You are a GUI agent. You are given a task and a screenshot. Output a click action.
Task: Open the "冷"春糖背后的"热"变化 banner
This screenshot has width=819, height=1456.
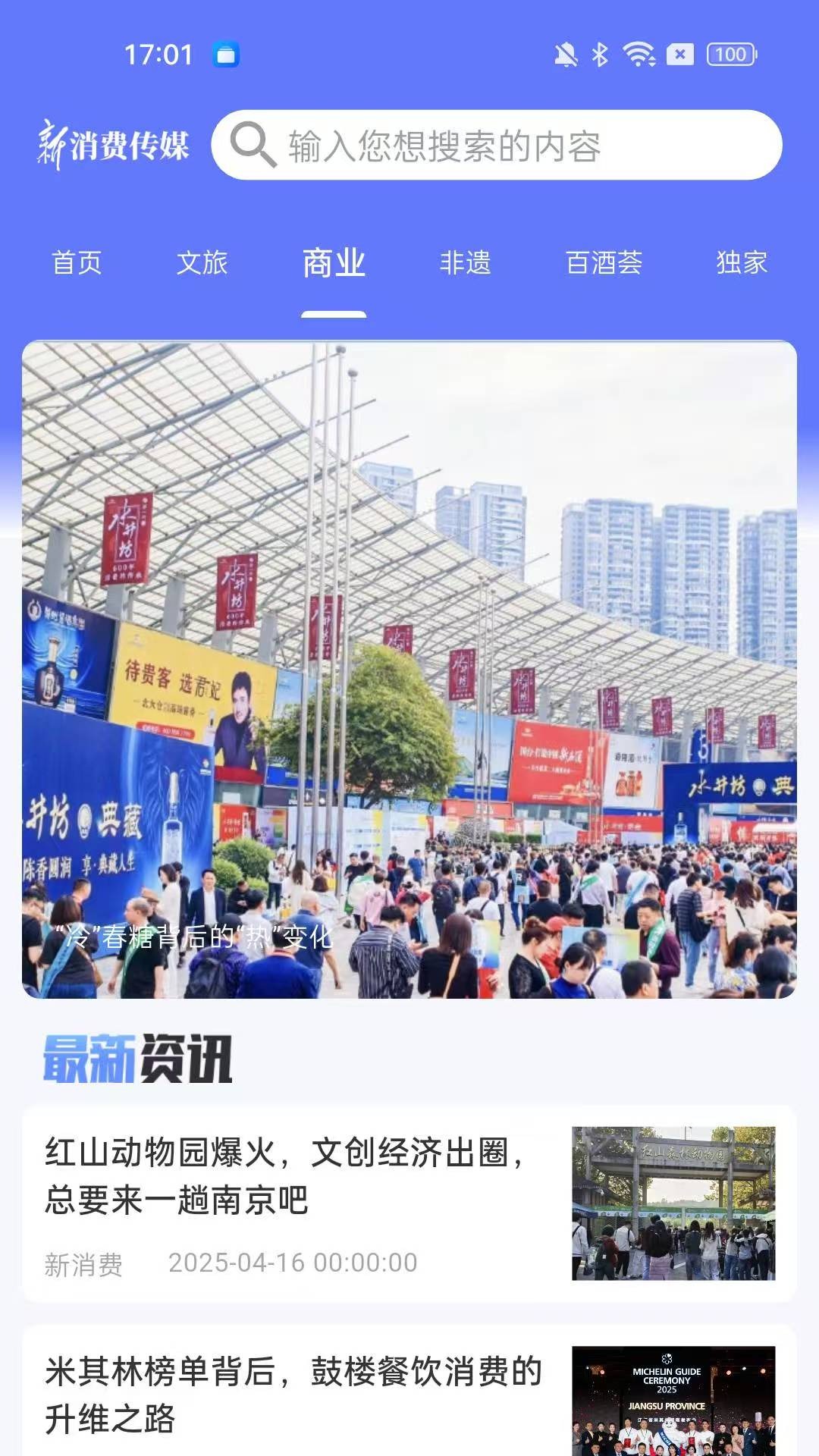pos(409,670)
